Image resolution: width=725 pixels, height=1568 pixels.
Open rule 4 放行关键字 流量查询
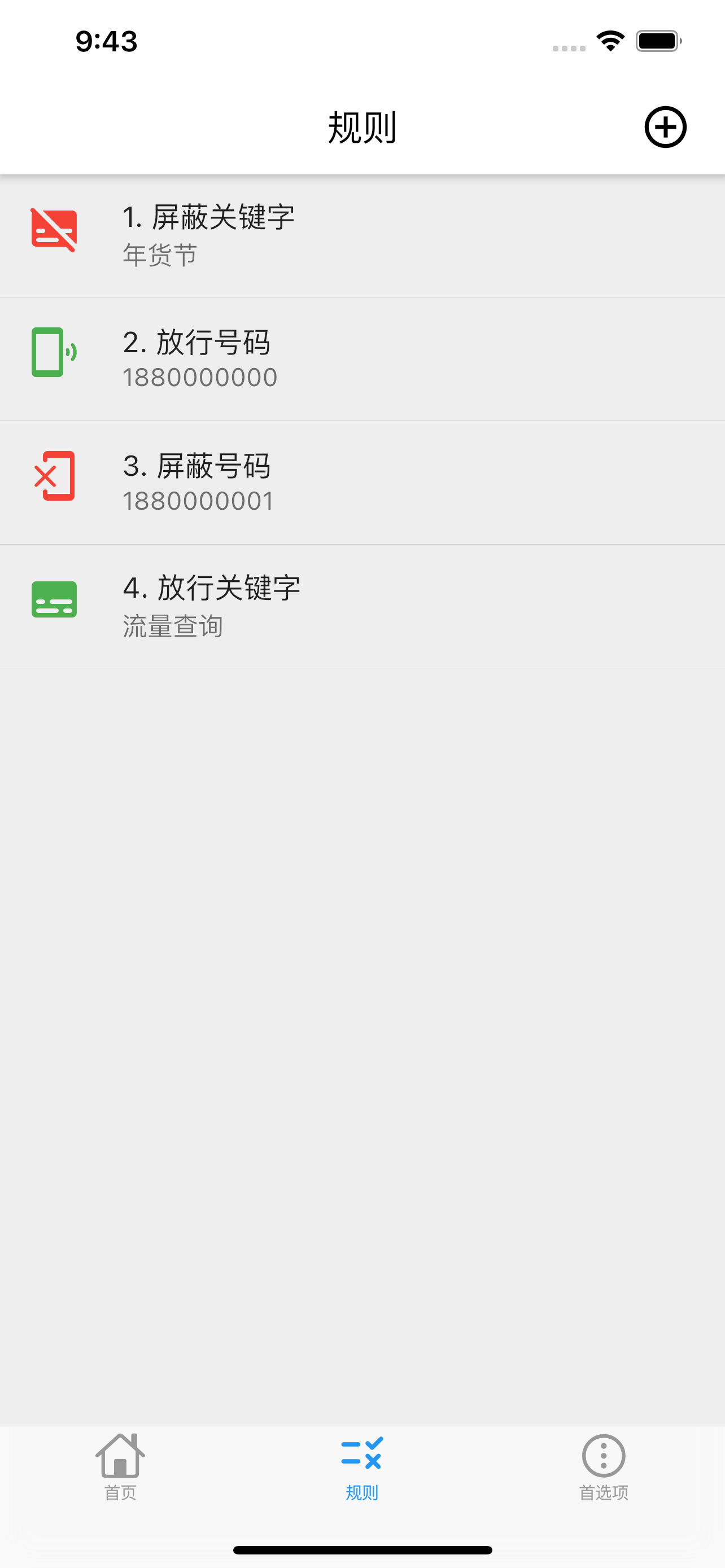(361, 606)
